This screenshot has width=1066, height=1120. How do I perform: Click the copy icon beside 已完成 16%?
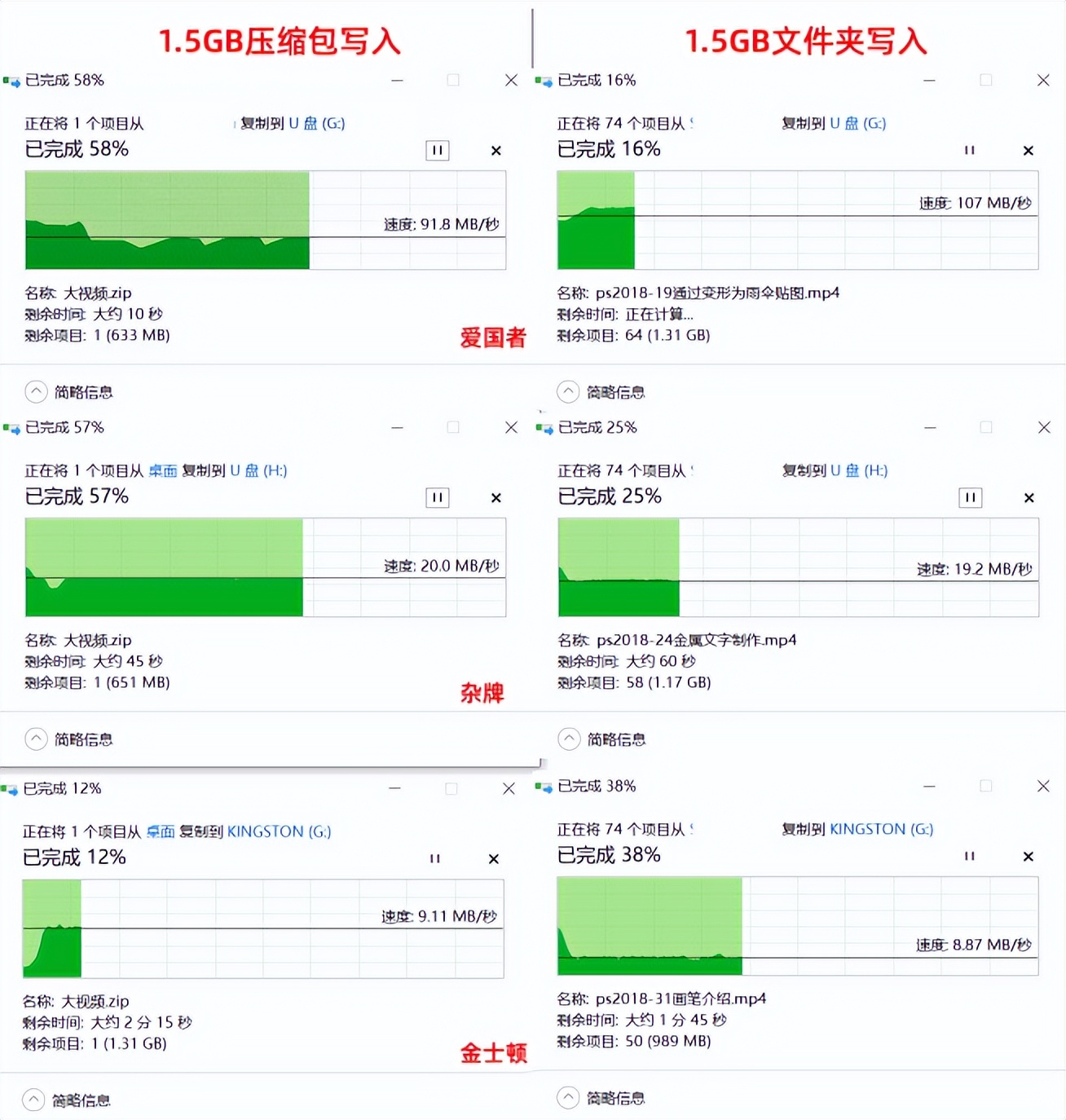(543, 80)
